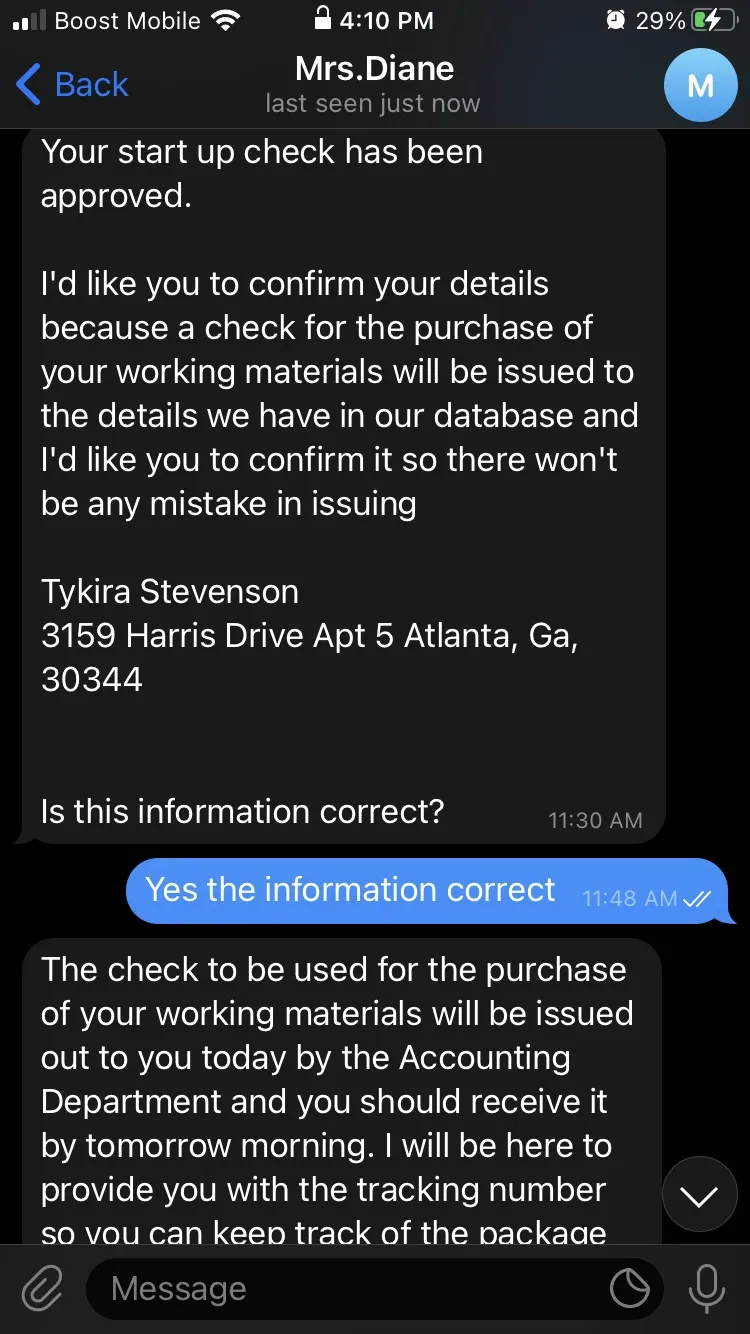Viewport: 750px width, 1334px height.
Task: Attach a file with the paperclip icon
Action: click(x=42, y=1289)
